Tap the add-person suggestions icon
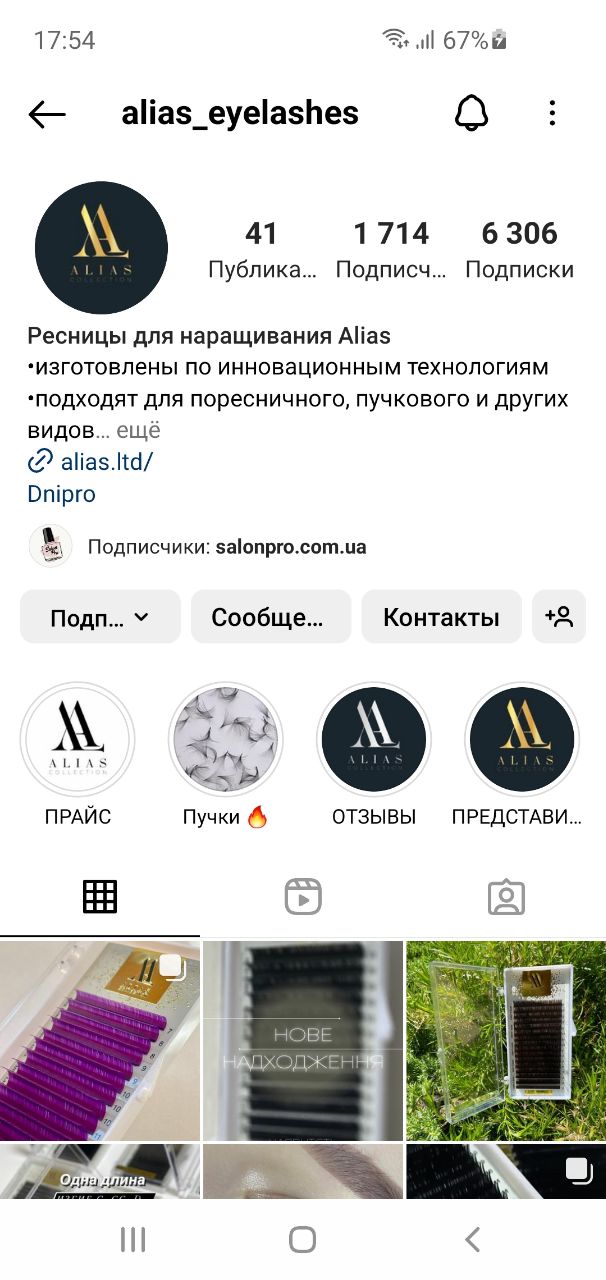Image resolution: width=606 pixels, height=1280 pixels. pyautogui.click(x=559, y=617)
